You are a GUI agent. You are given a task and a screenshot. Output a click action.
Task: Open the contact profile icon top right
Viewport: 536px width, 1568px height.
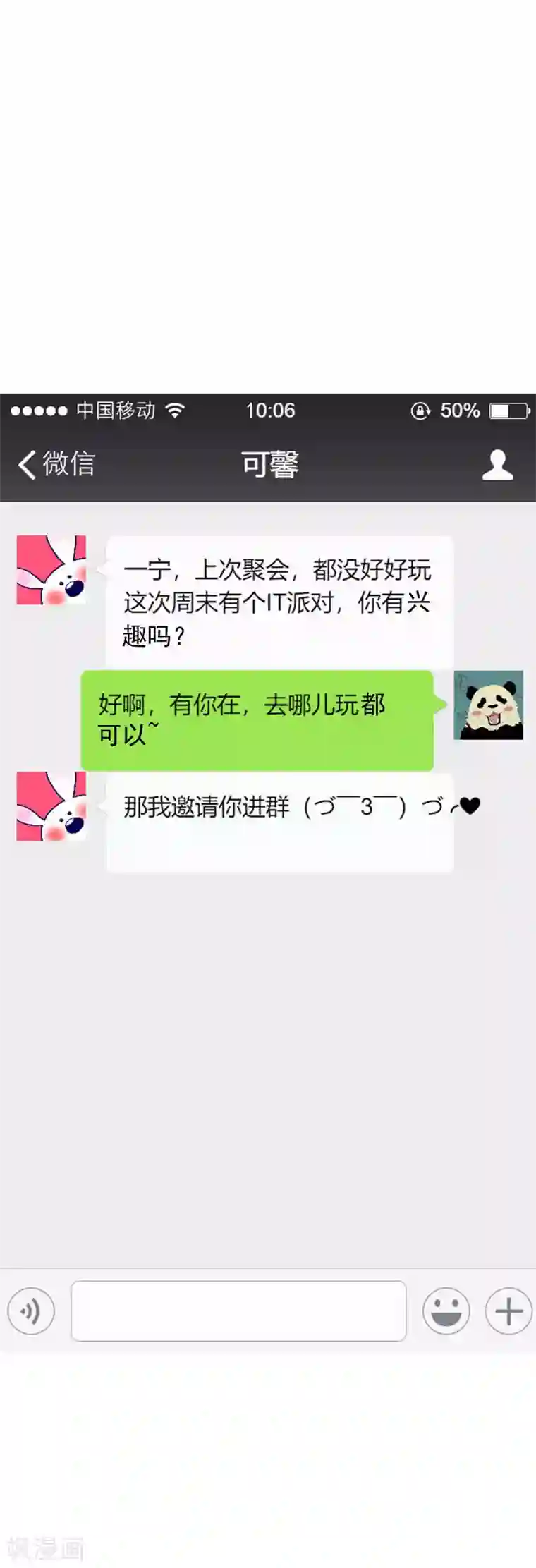point(499,463)
